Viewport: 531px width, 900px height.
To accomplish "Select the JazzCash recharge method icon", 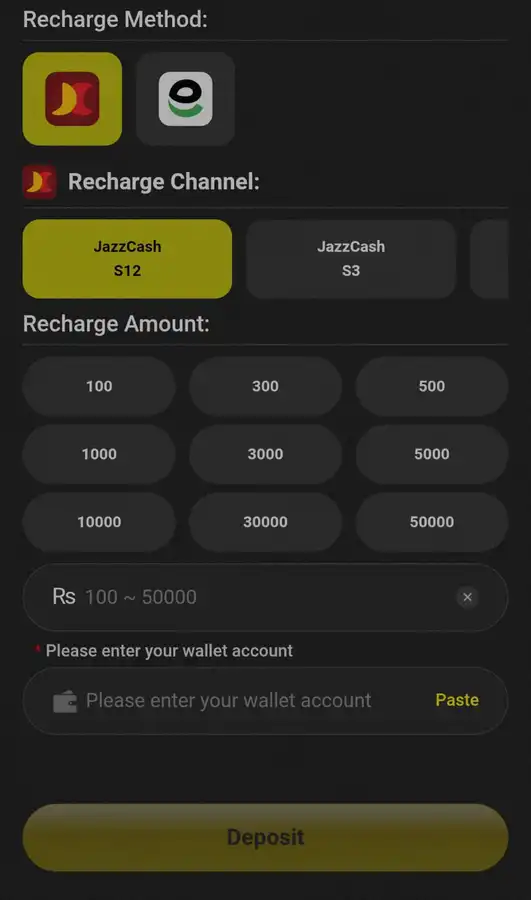I will 72,99.
